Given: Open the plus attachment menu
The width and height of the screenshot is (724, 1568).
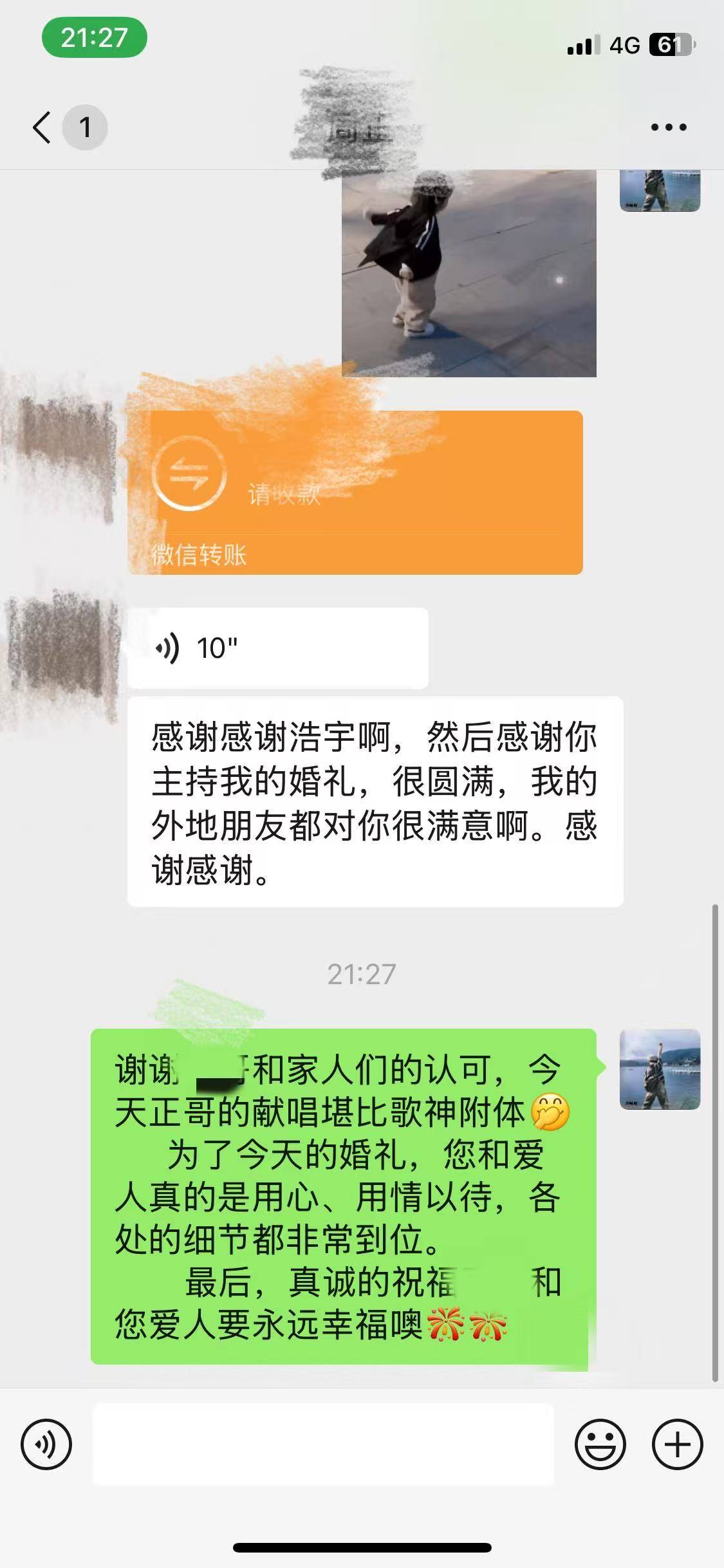Looking at the screenshot, I should point(677,1444).
